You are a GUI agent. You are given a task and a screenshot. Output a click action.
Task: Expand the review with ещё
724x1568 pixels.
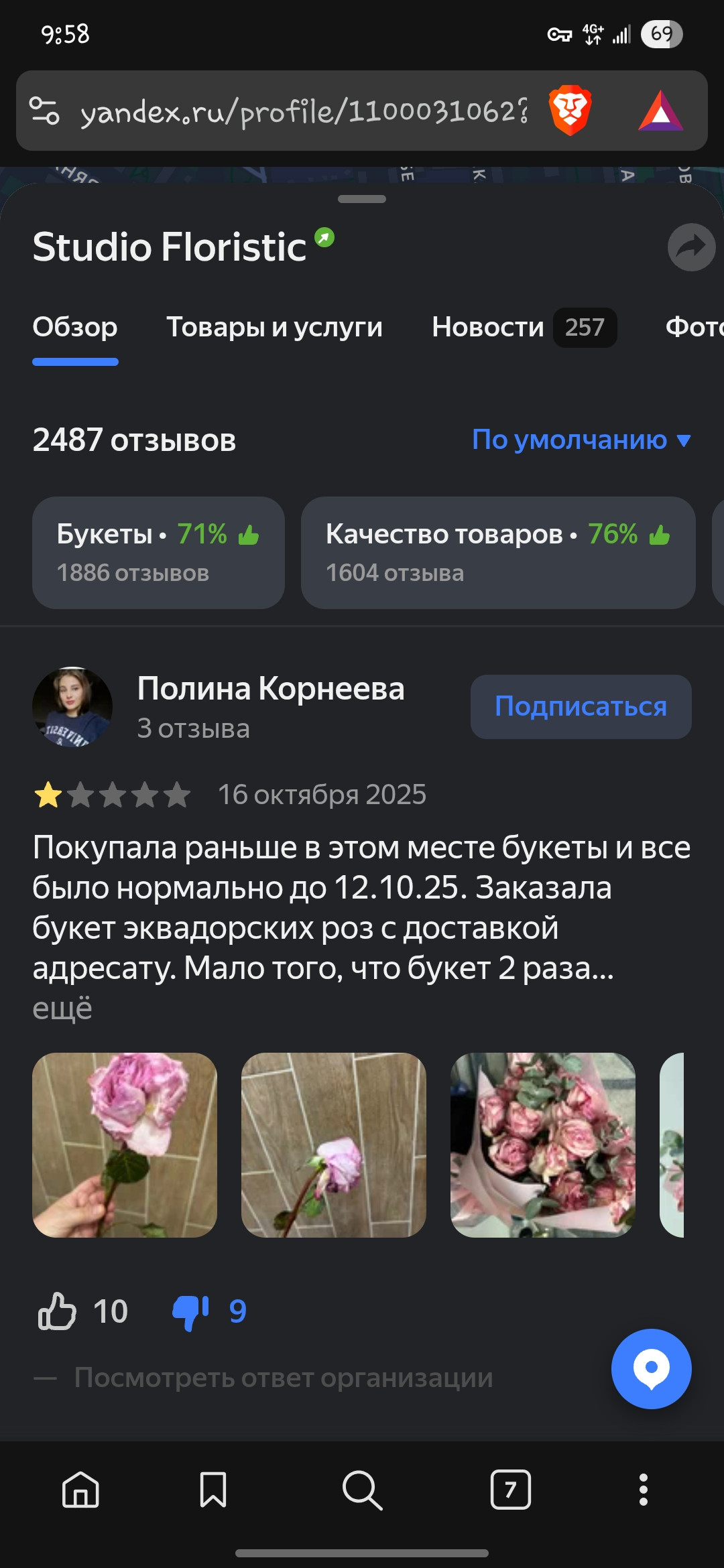62,1008
